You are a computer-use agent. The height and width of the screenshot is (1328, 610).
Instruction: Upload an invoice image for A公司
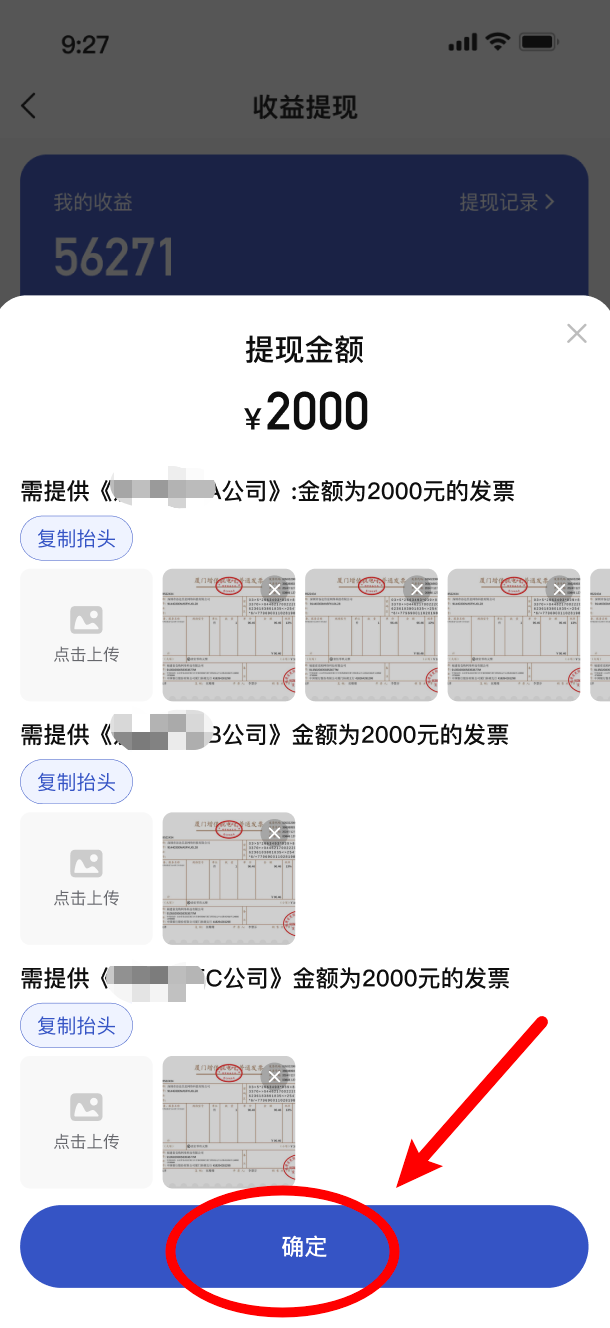coord(87,635)
